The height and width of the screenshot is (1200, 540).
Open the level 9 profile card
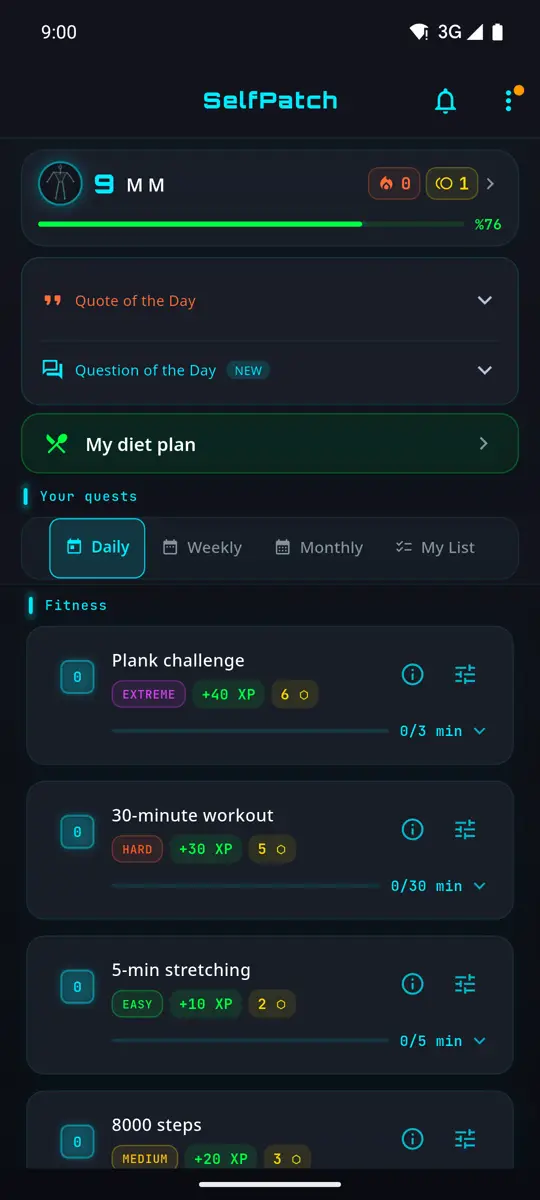click(x=270, y=198)
